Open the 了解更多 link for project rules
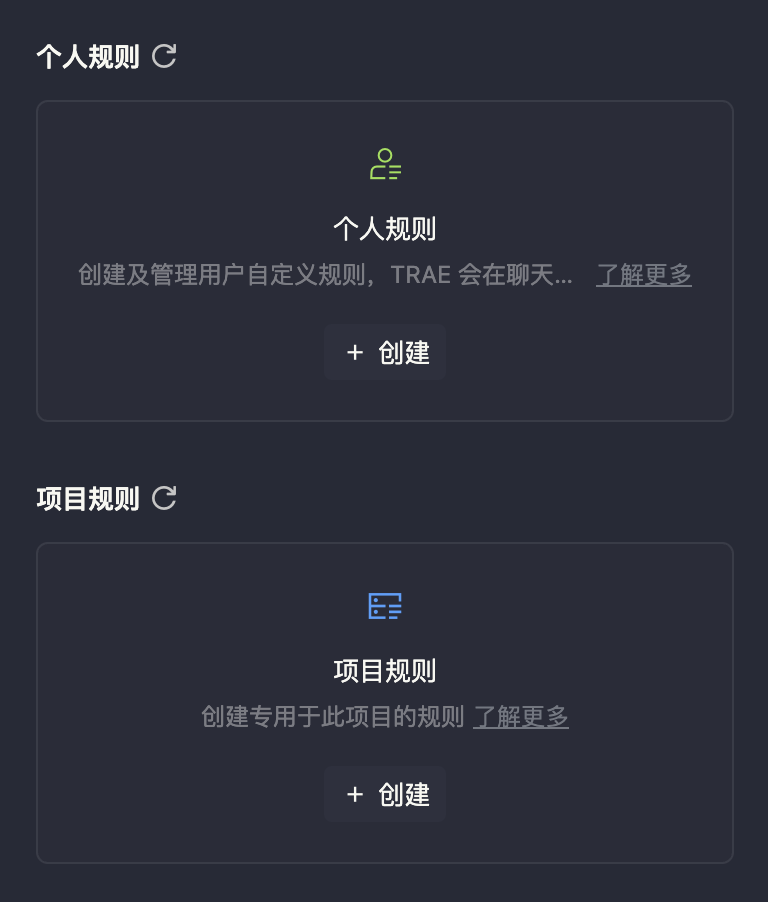The height and width of the screenshot is (902, 768). (520, 717)
